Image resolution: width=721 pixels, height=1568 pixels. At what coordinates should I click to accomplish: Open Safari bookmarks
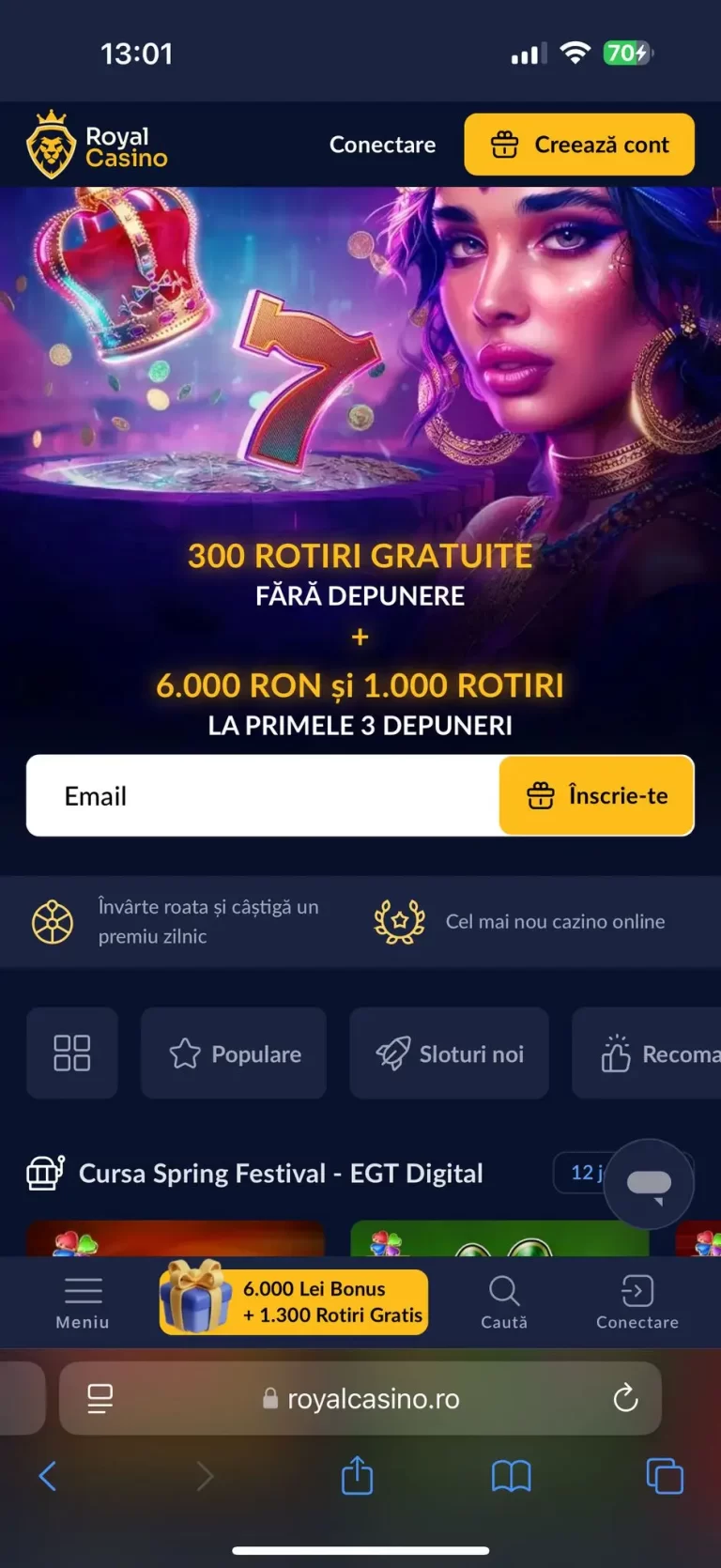[511, 1476]
